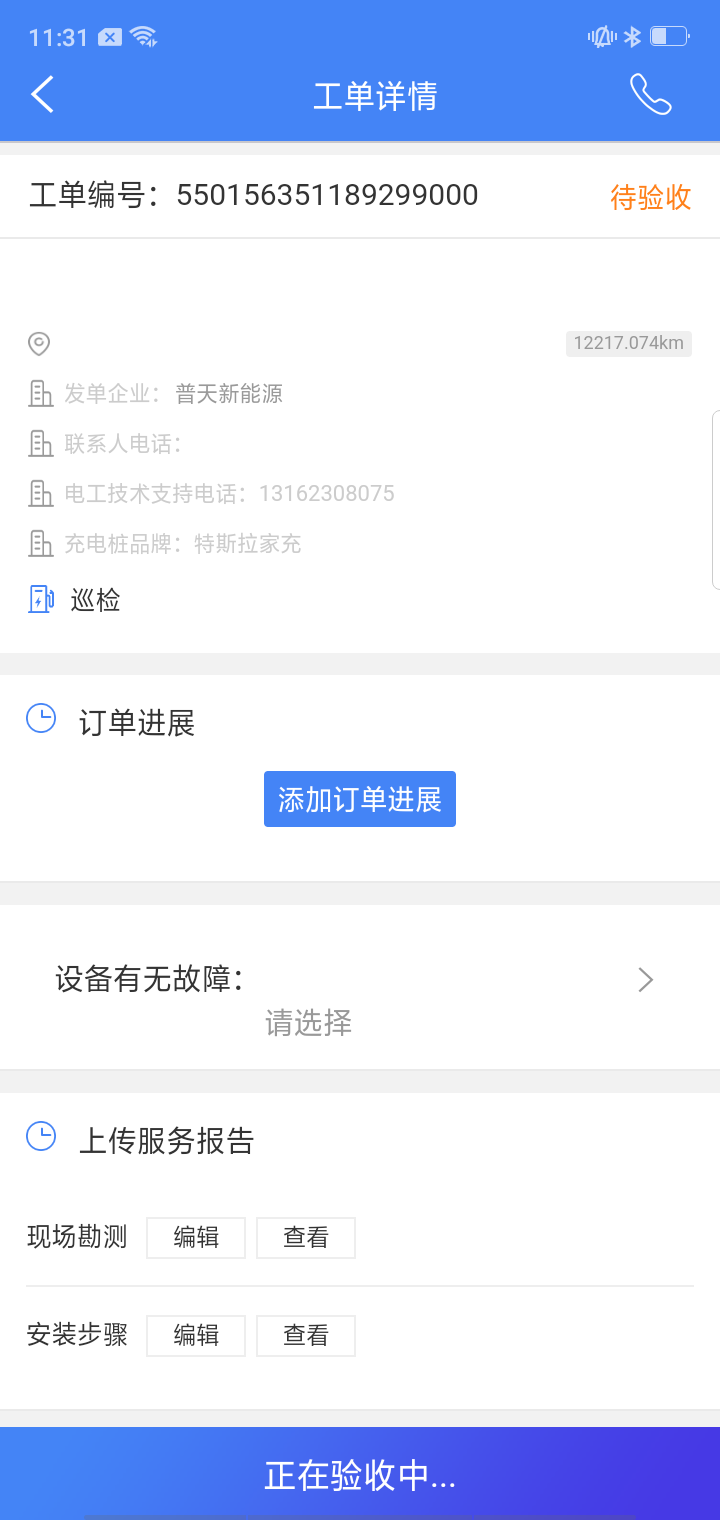Tap the 添加订单进展 button
720x1520 pixels.
[x=360, y=799]
